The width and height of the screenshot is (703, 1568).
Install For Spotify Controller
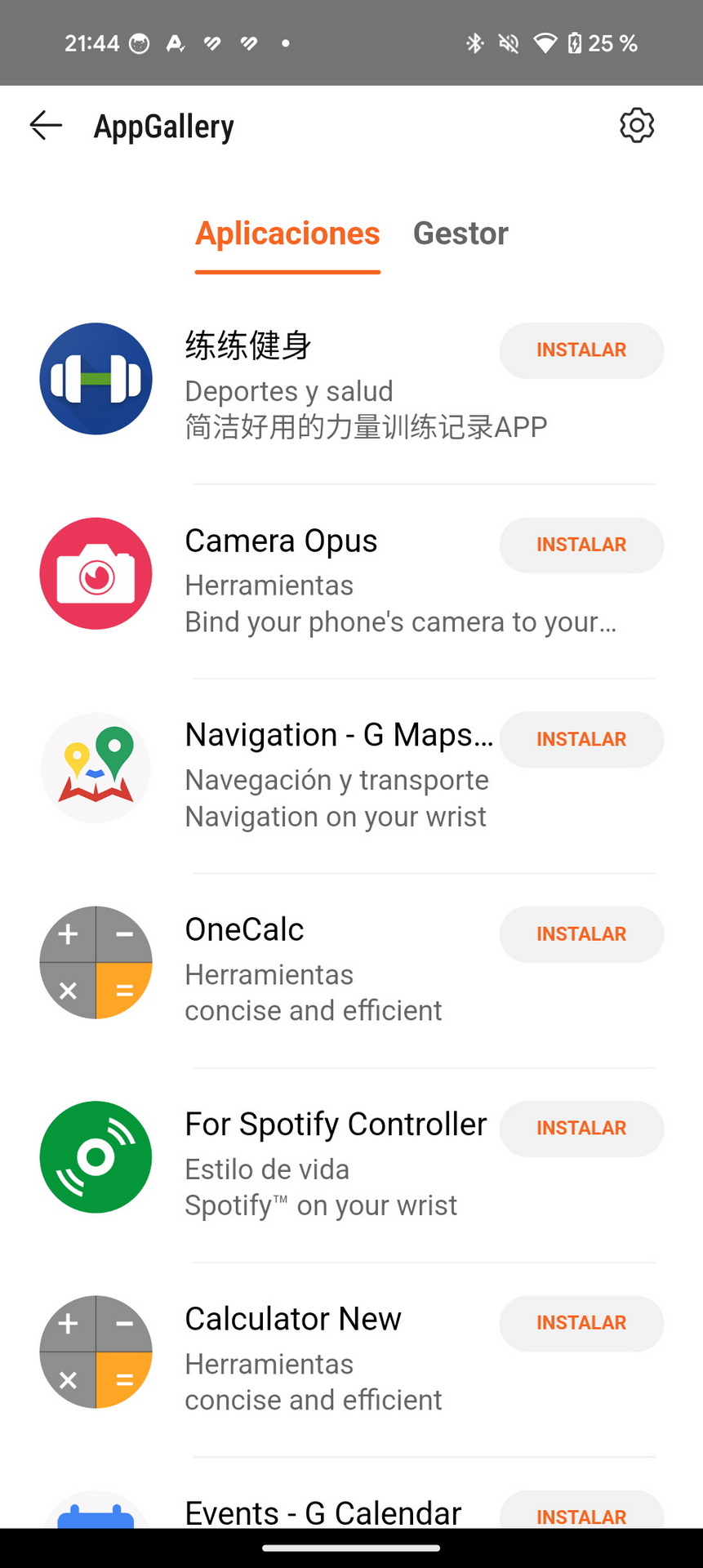(581, 1129)
